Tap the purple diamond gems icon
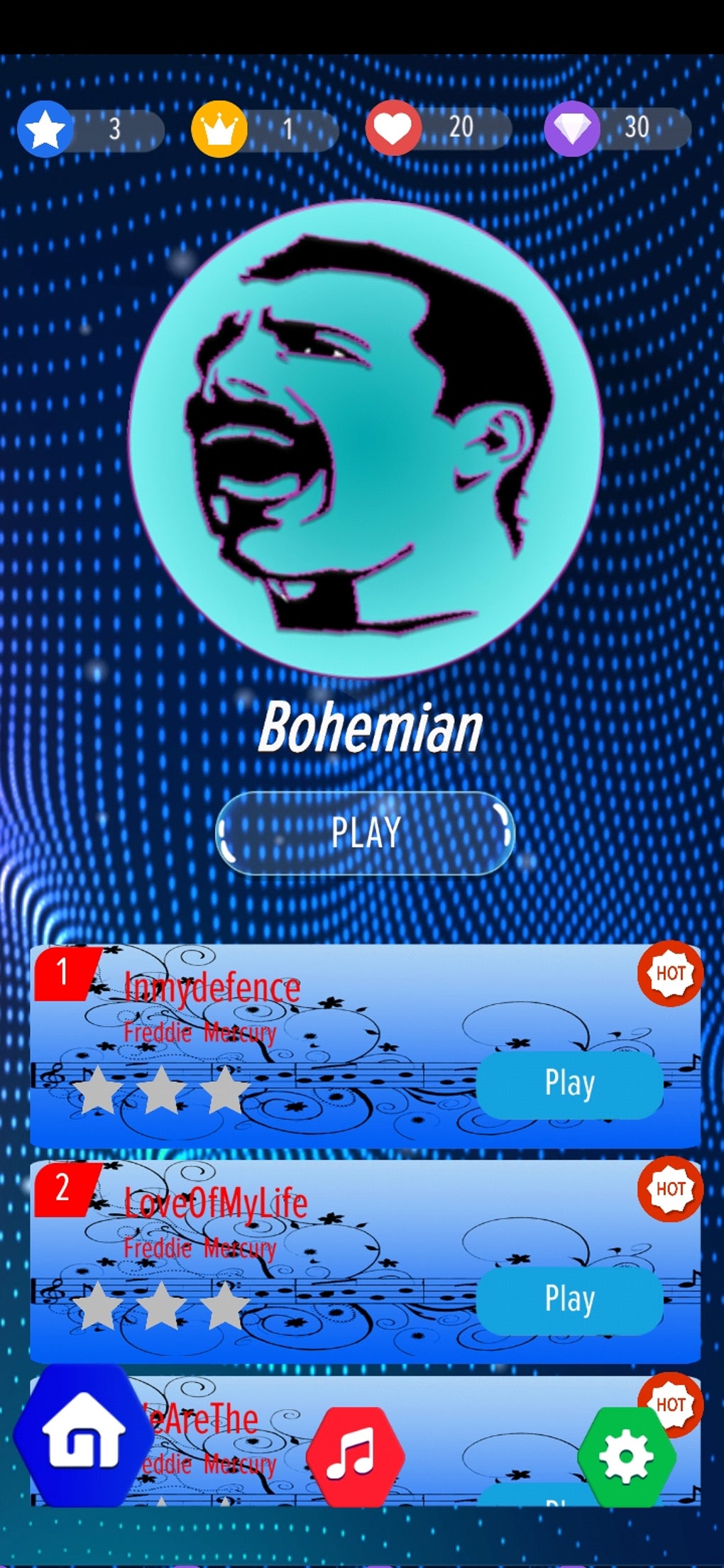Viewport: 724px width, 1568px height. click(x=572, y=128)
